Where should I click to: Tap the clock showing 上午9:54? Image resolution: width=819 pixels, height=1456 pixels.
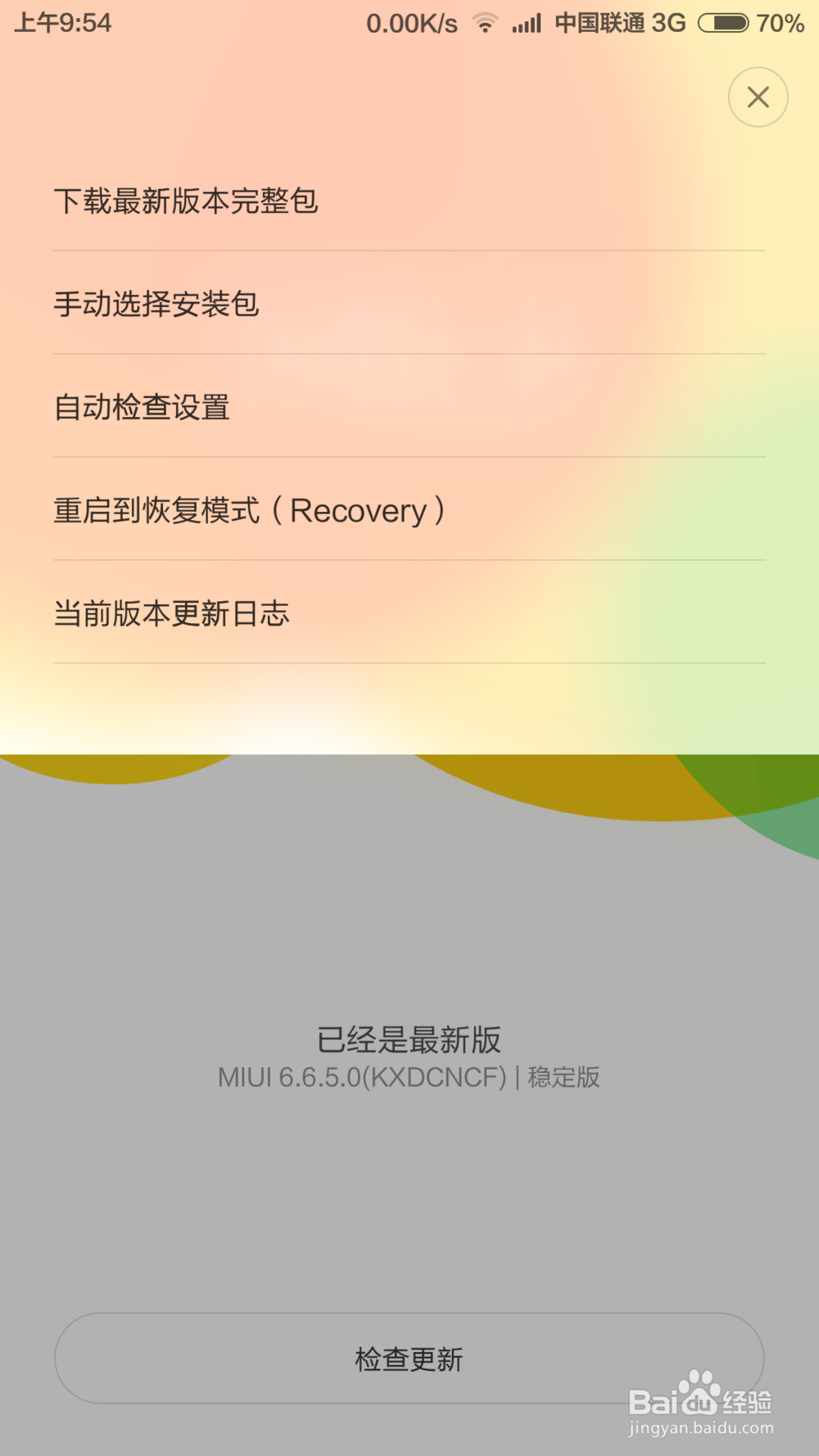(63, 23)
